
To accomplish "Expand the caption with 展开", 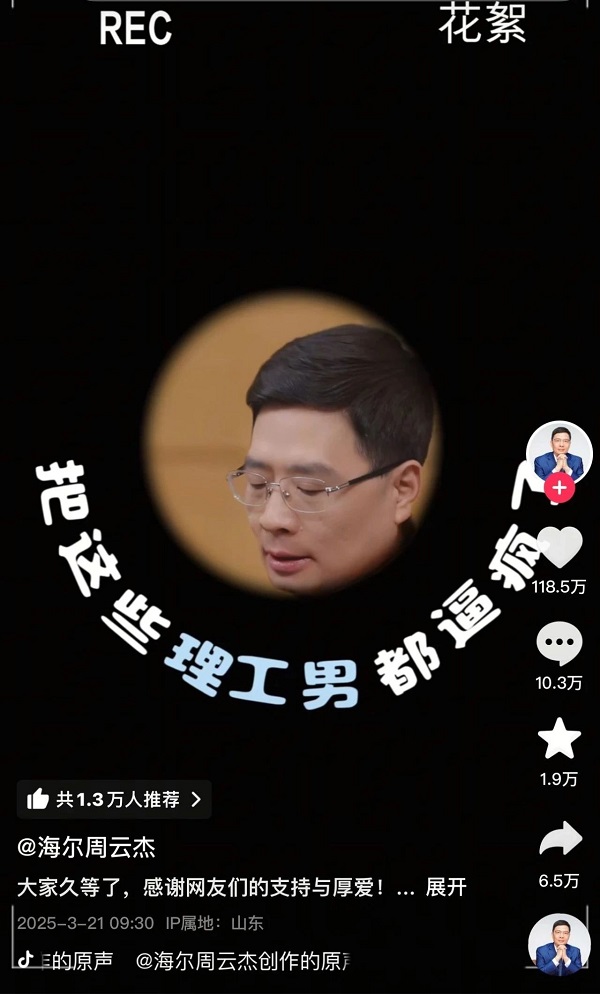I will (446, 887).
